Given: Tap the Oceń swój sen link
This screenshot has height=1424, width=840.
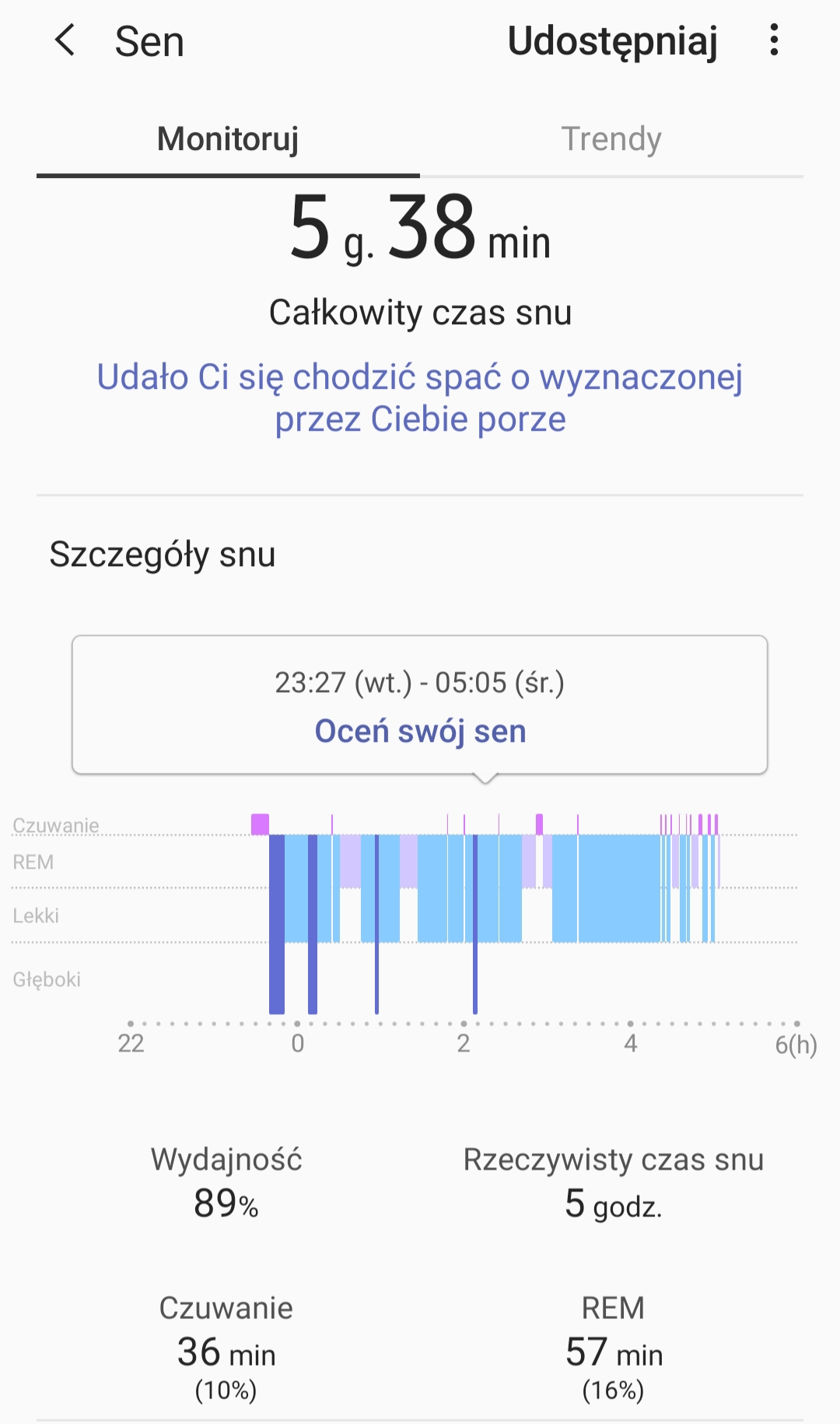Looking at the screenshot, I should (x=420, y=731).
